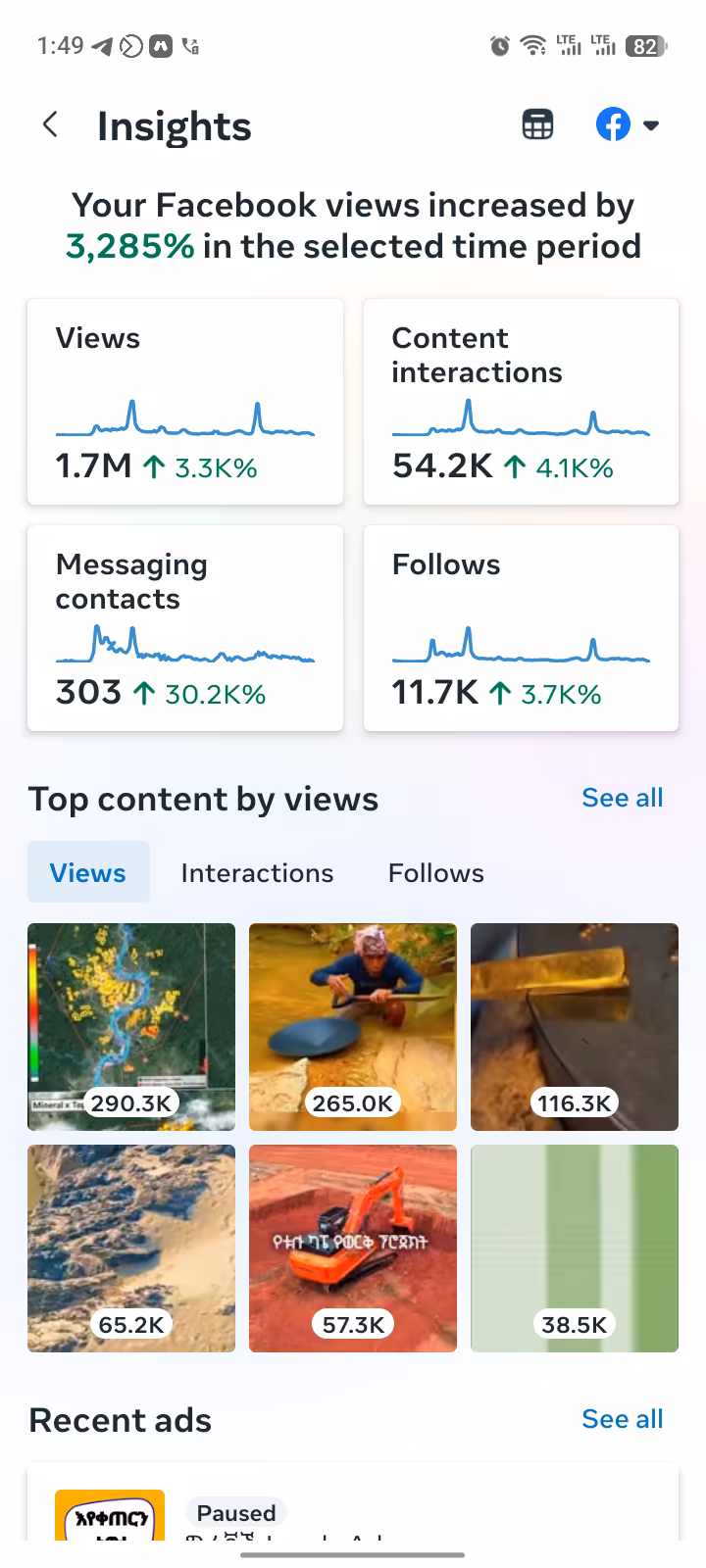706x1568 pixels.
Task: See all top content by views
Action: coord(622,798)
